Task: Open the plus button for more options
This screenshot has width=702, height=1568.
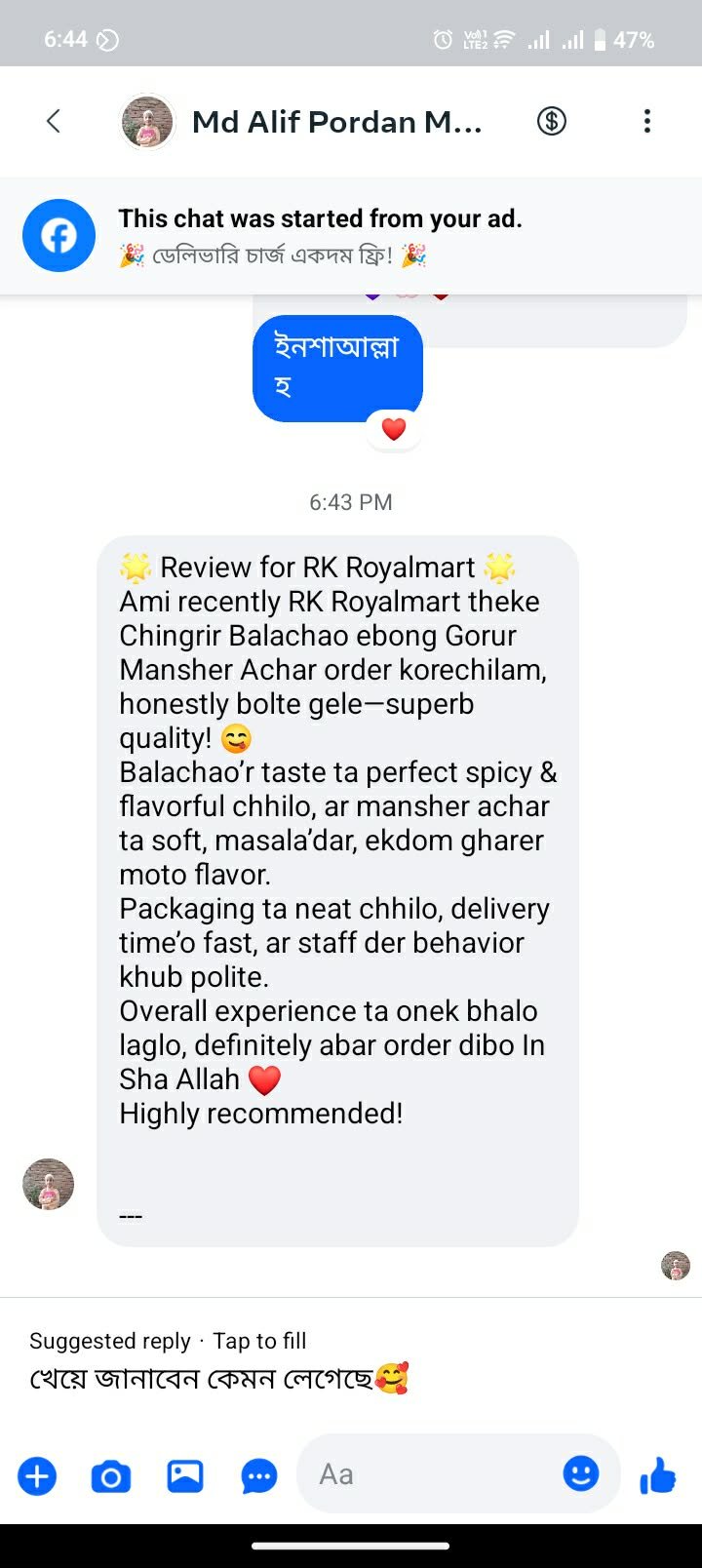Action: 38,1475
